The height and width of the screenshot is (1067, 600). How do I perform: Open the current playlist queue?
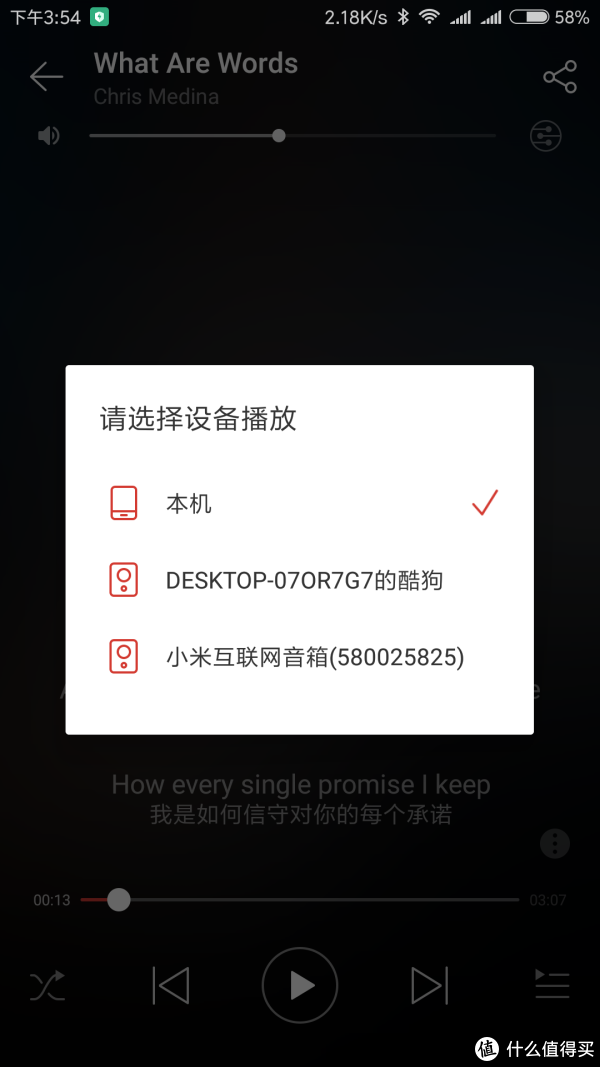click(552, 985)
